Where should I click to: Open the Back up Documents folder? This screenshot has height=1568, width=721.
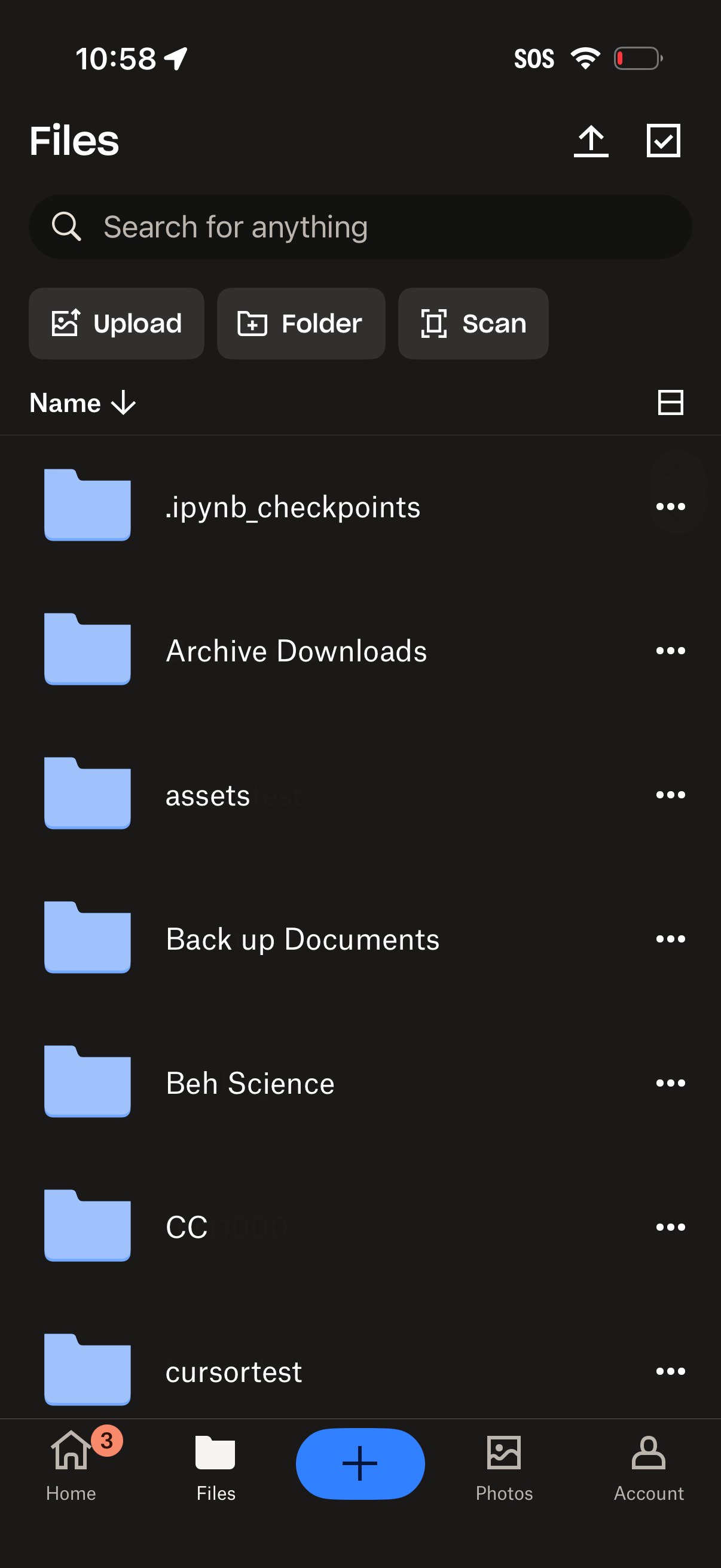tap(303, 938)
